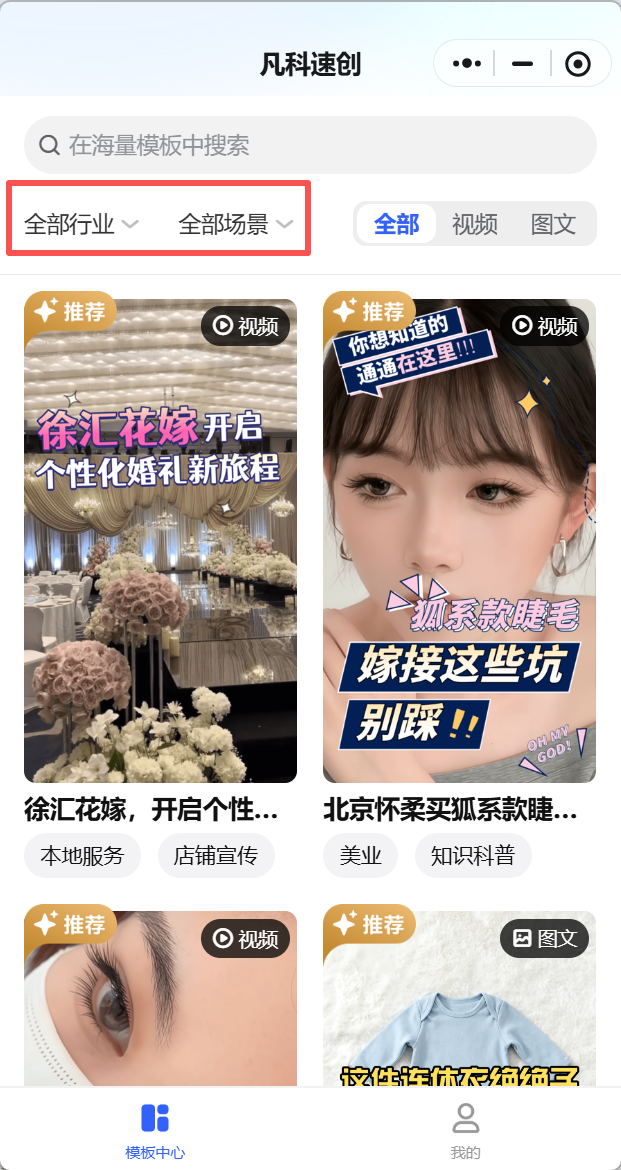Expand the 全部行业 industry dropdown
621x1170 pixels.
click(x=81, y=224)
